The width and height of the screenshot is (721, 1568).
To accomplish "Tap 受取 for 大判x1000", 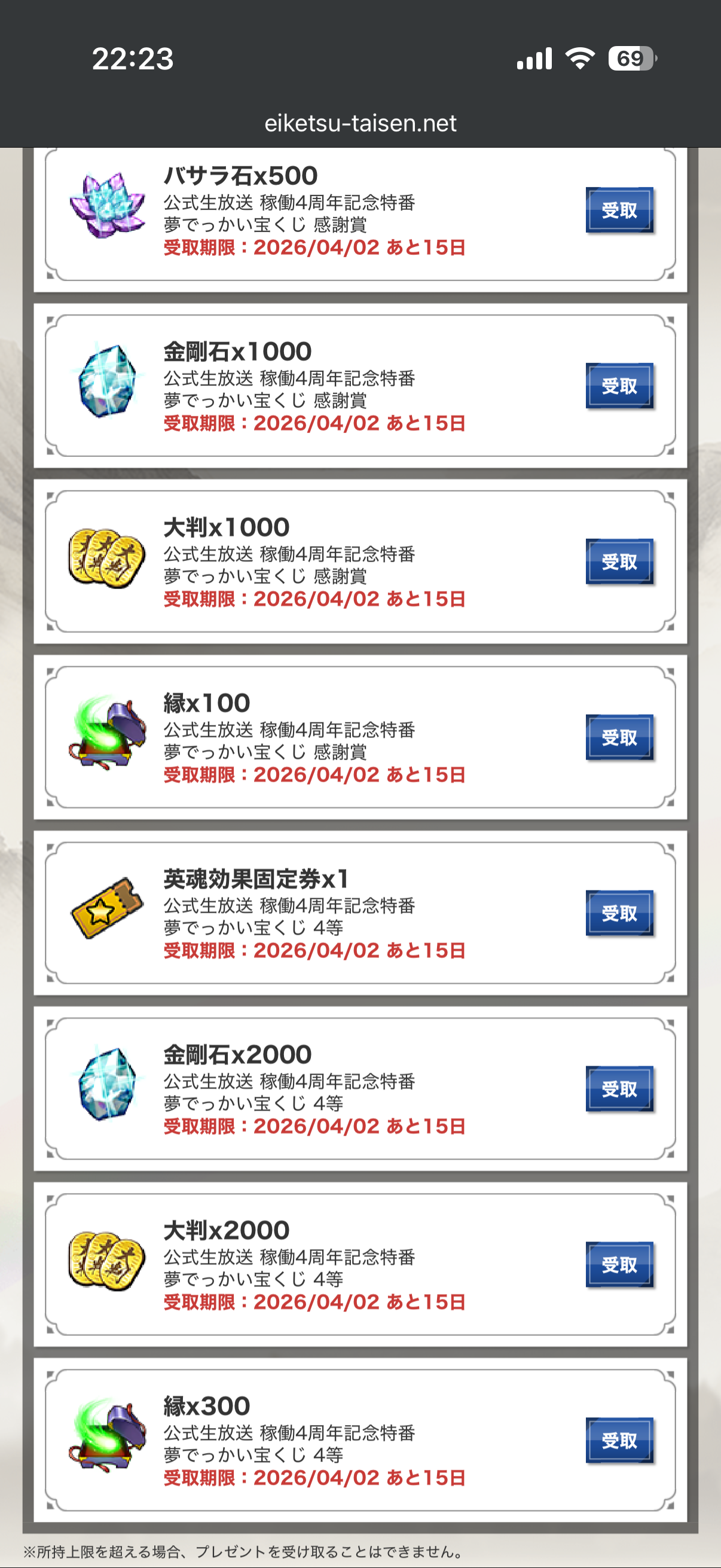I will (619, 561).
